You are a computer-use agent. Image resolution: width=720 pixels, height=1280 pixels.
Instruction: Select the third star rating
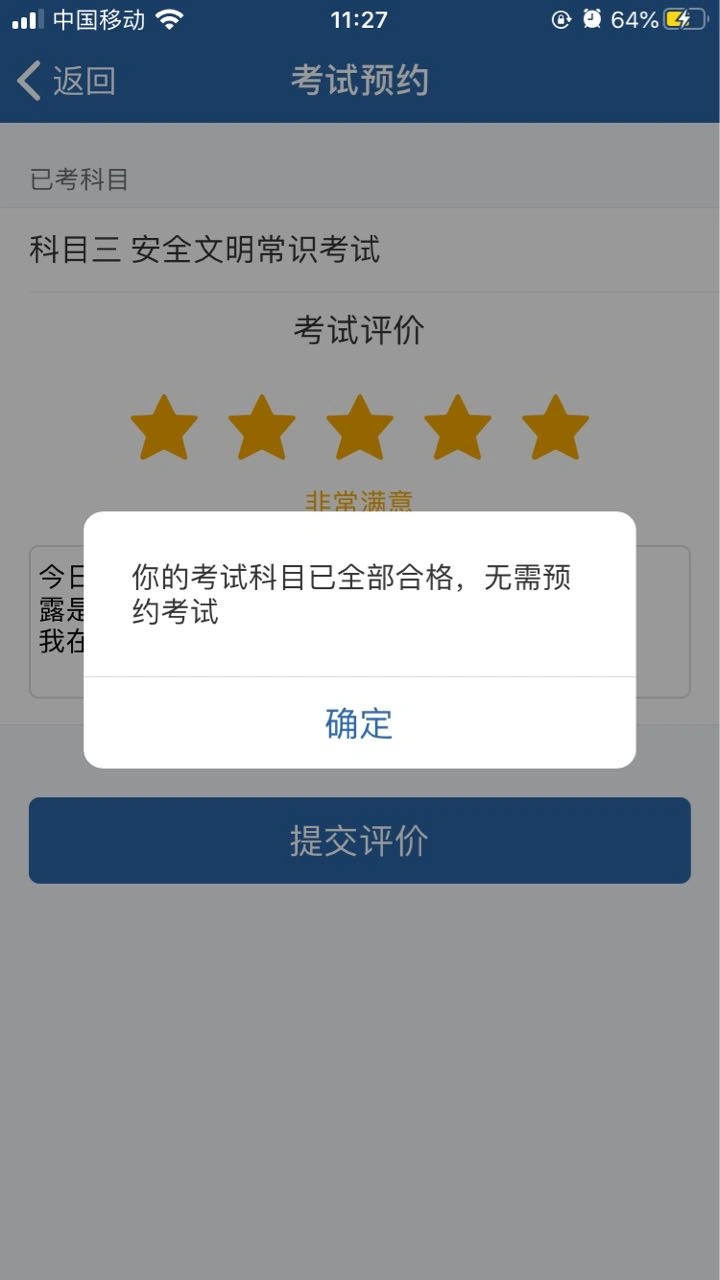[x=359, y=428]
